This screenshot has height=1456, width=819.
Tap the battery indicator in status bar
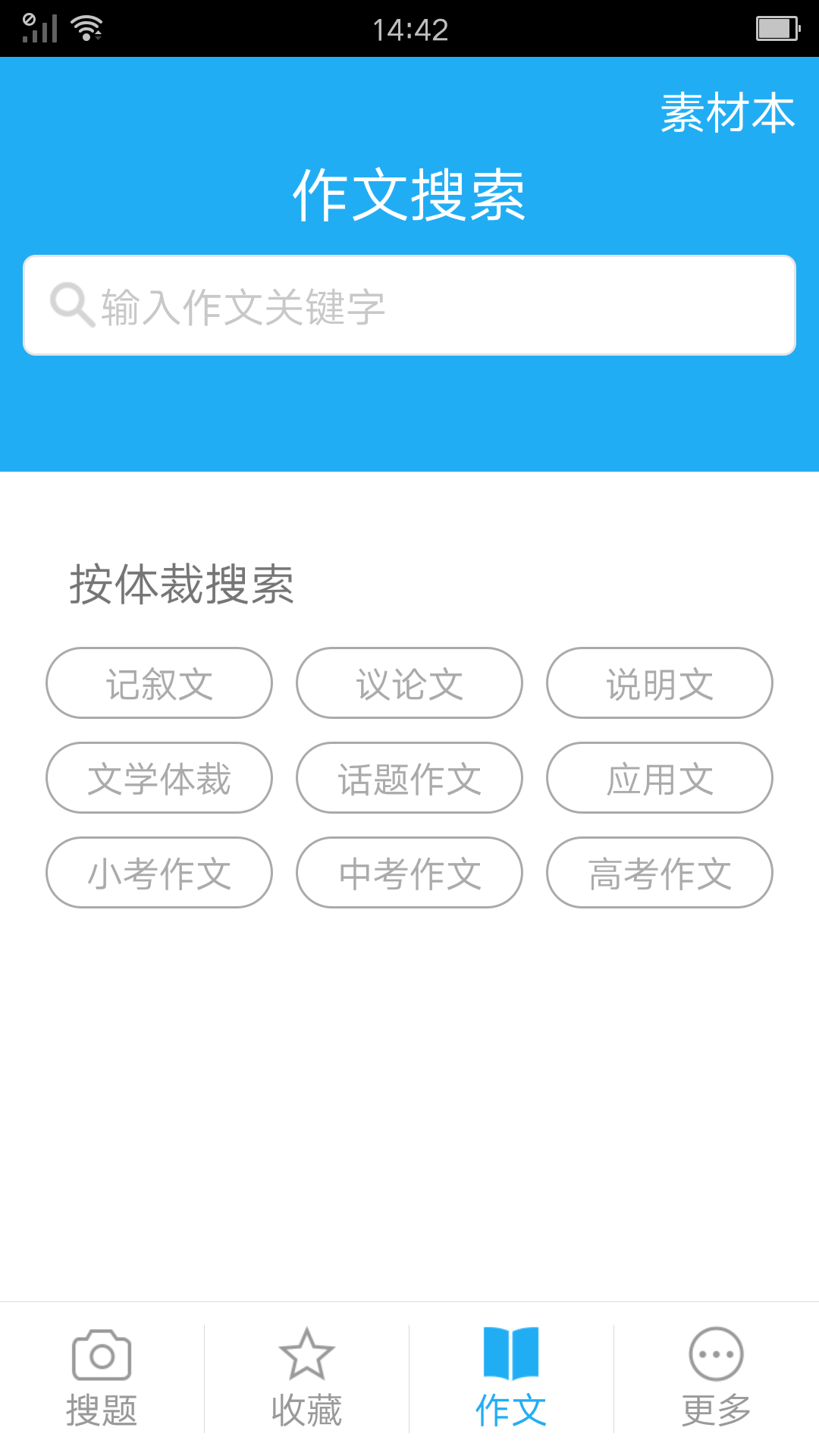pos(775,28)
